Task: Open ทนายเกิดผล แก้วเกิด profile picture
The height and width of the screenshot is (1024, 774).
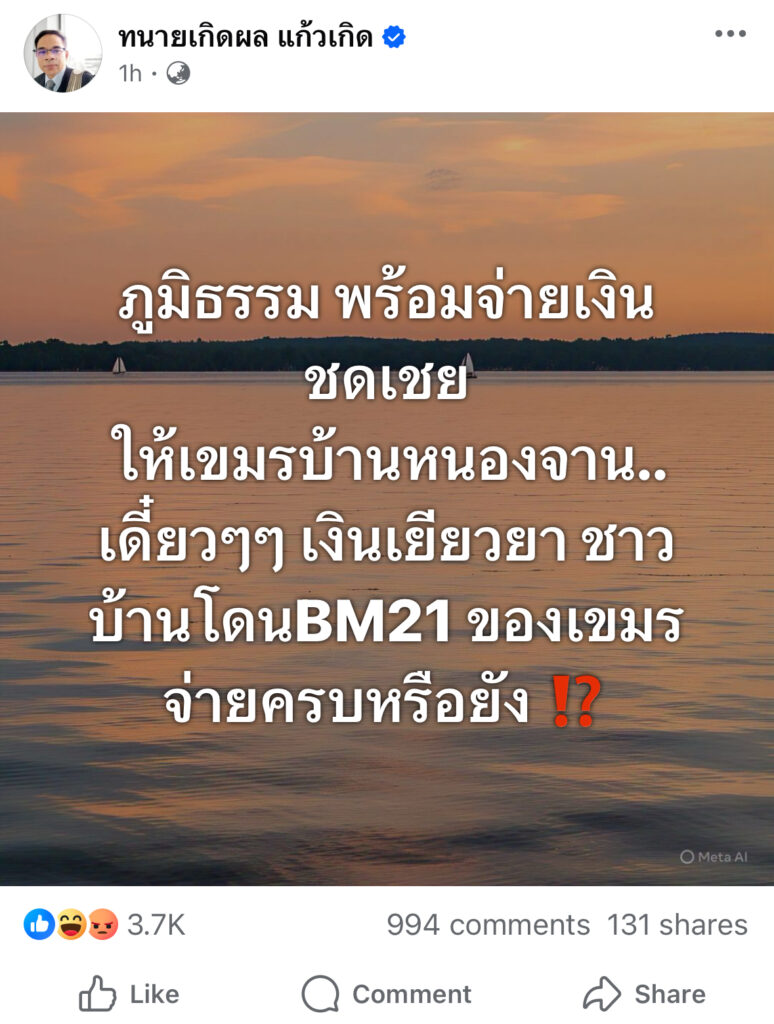Action: pos(63,53)
